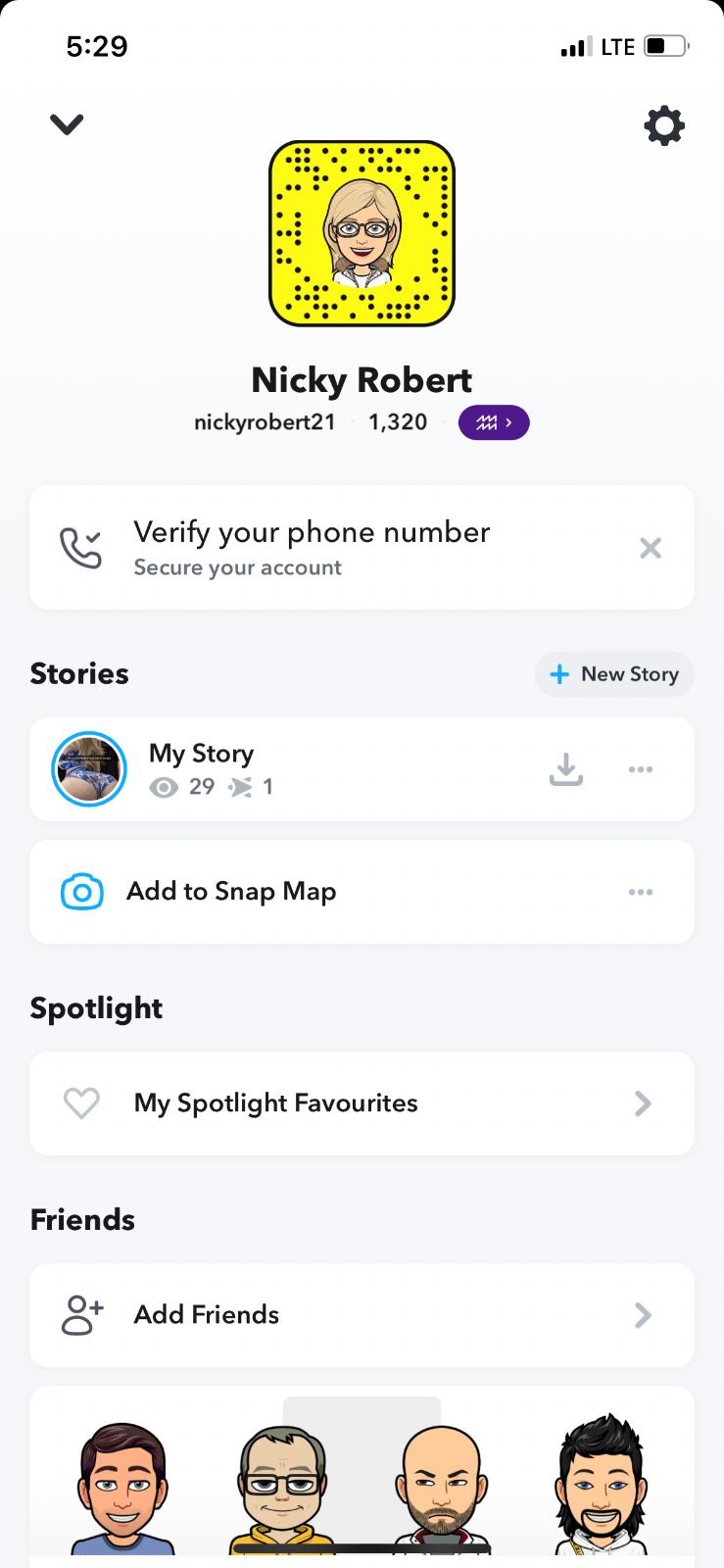724x1568 pixels.
Task: Dismiss the phone verification banner
Action: [x=650, y=548]
